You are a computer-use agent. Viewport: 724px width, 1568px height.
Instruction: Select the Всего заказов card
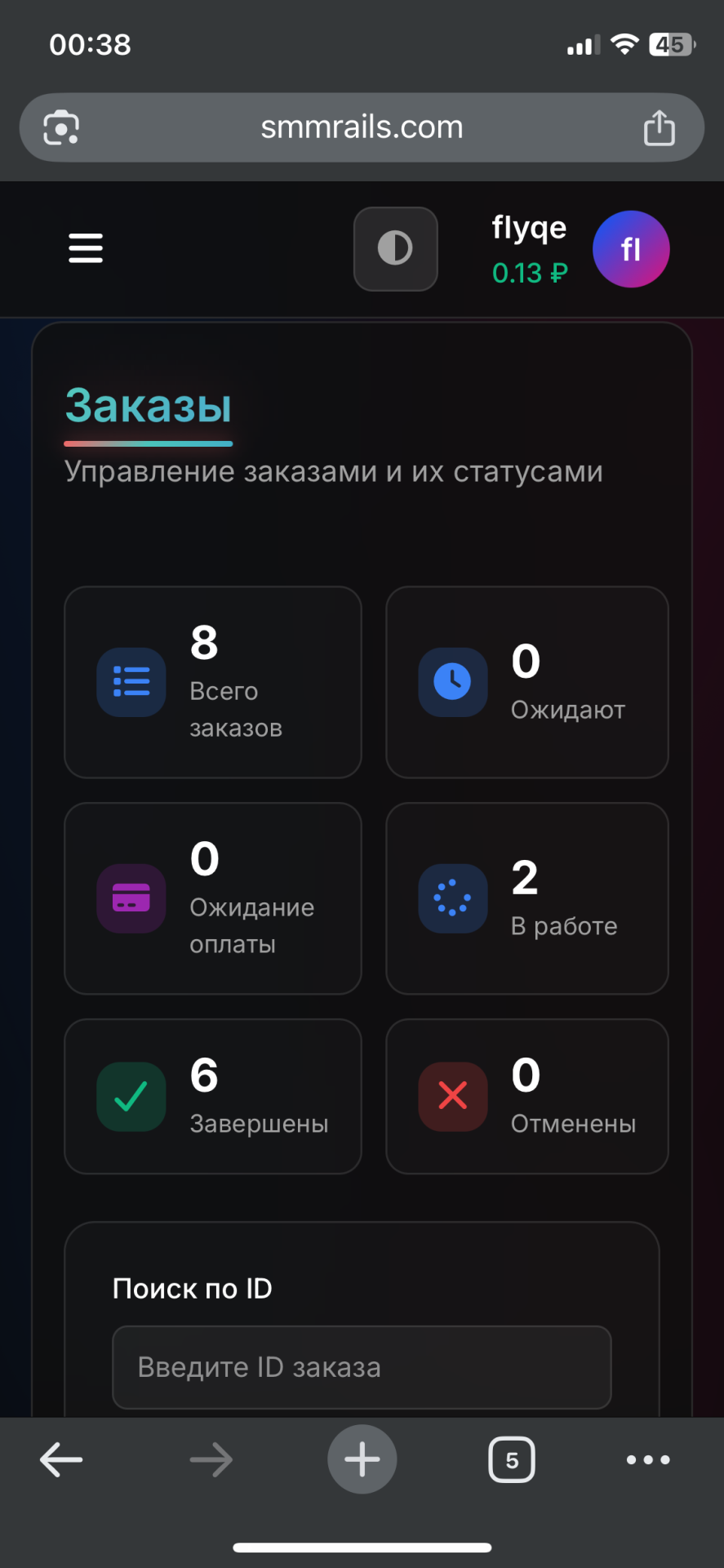click(x=212, y=682)
